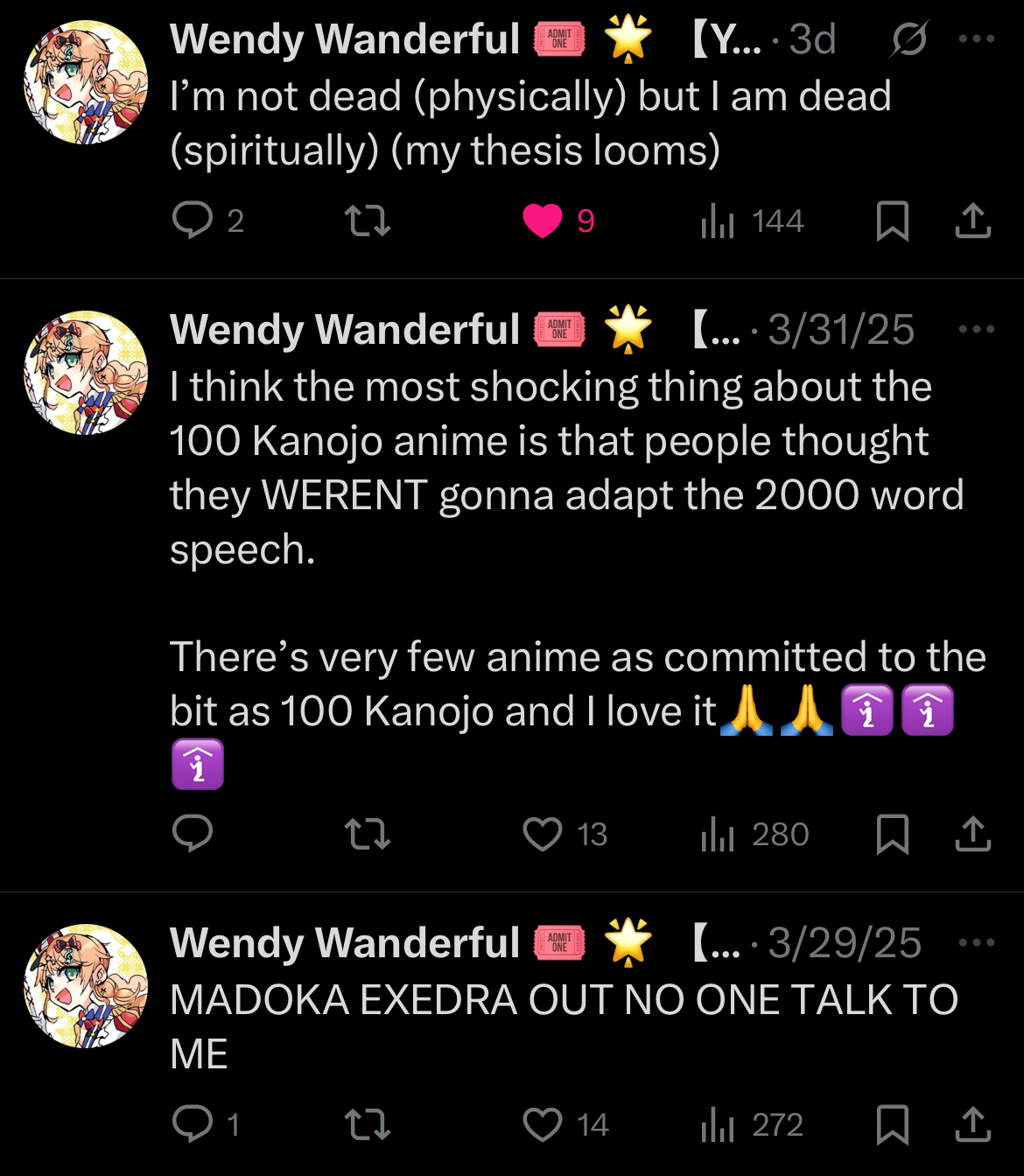Reply to the thesis looms post
1024x1176 pixels.
click(x=193, y=220)
